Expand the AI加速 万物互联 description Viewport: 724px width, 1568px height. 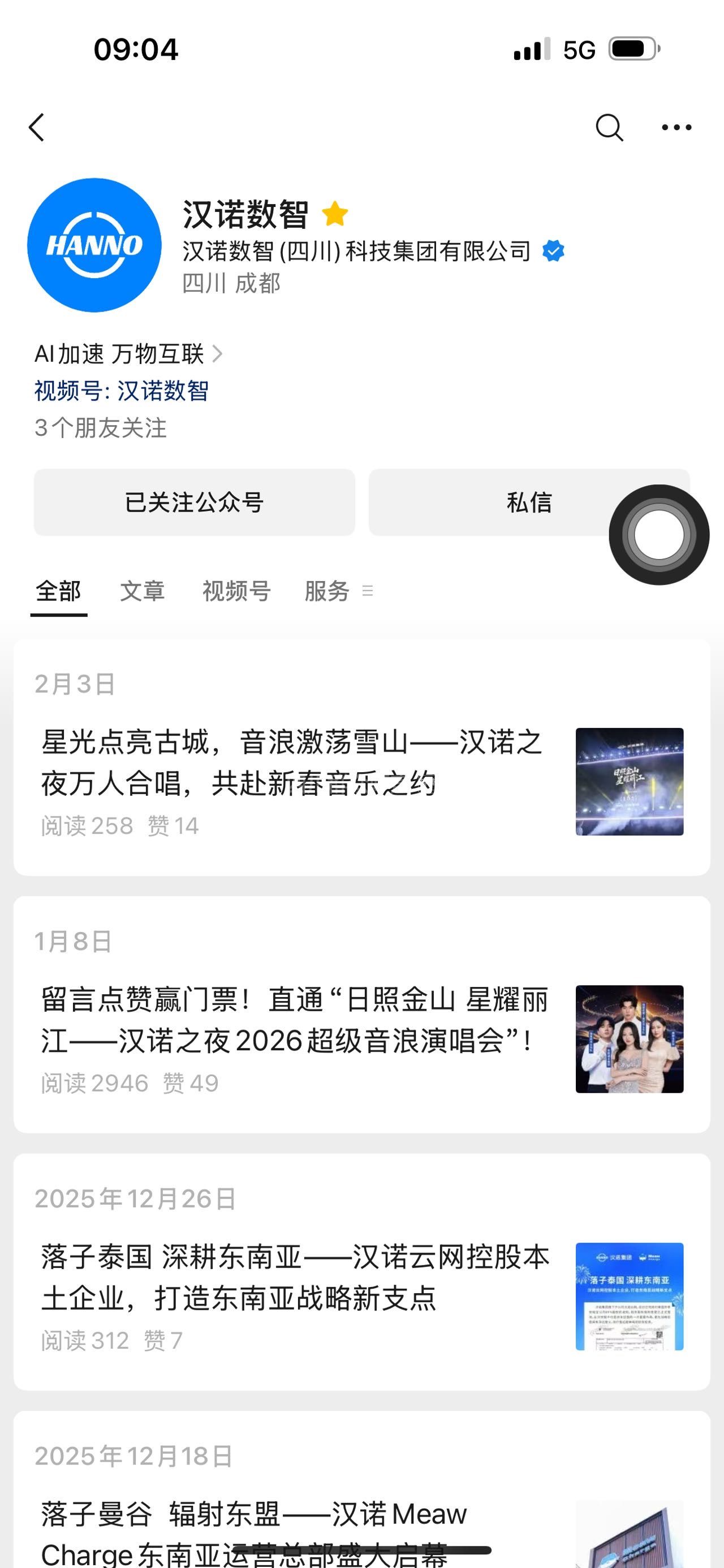pyautogui.click(x=128, y=354)
